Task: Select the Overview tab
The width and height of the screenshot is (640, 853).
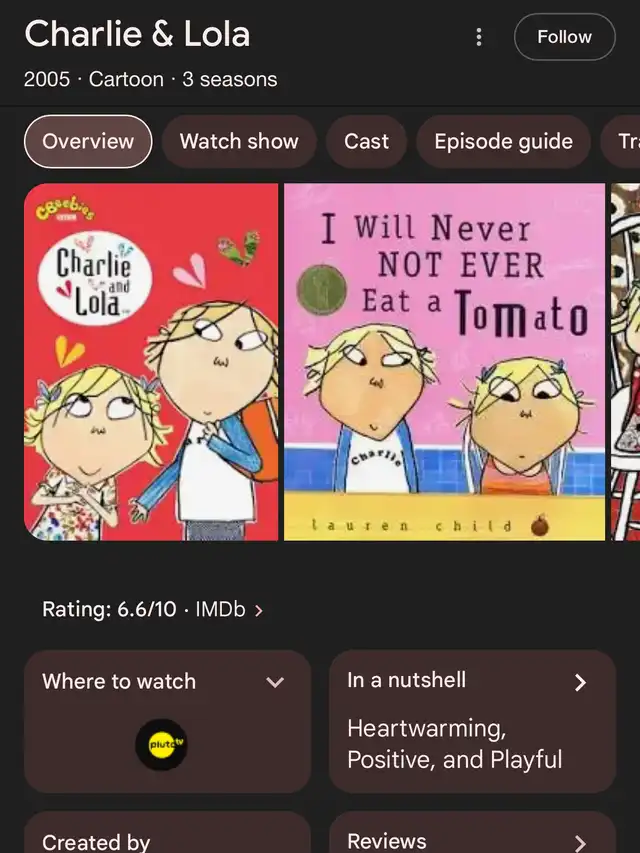Action: [x=88, y=141]
